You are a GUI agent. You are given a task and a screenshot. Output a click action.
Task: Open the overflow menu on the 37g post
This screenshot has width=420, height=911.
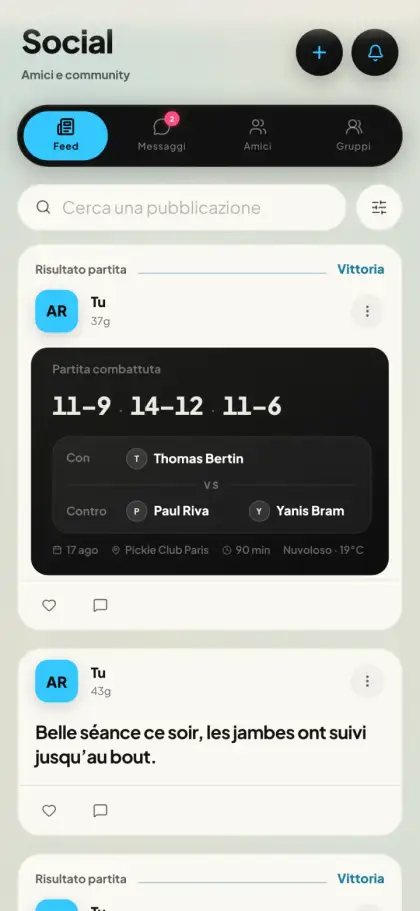[x=367, y=311]
